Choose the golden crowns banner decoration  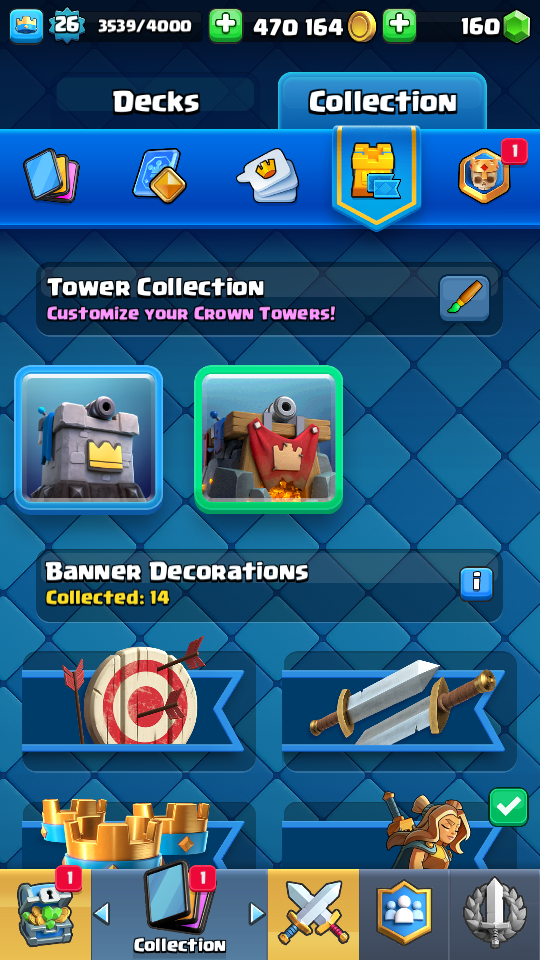139,836
